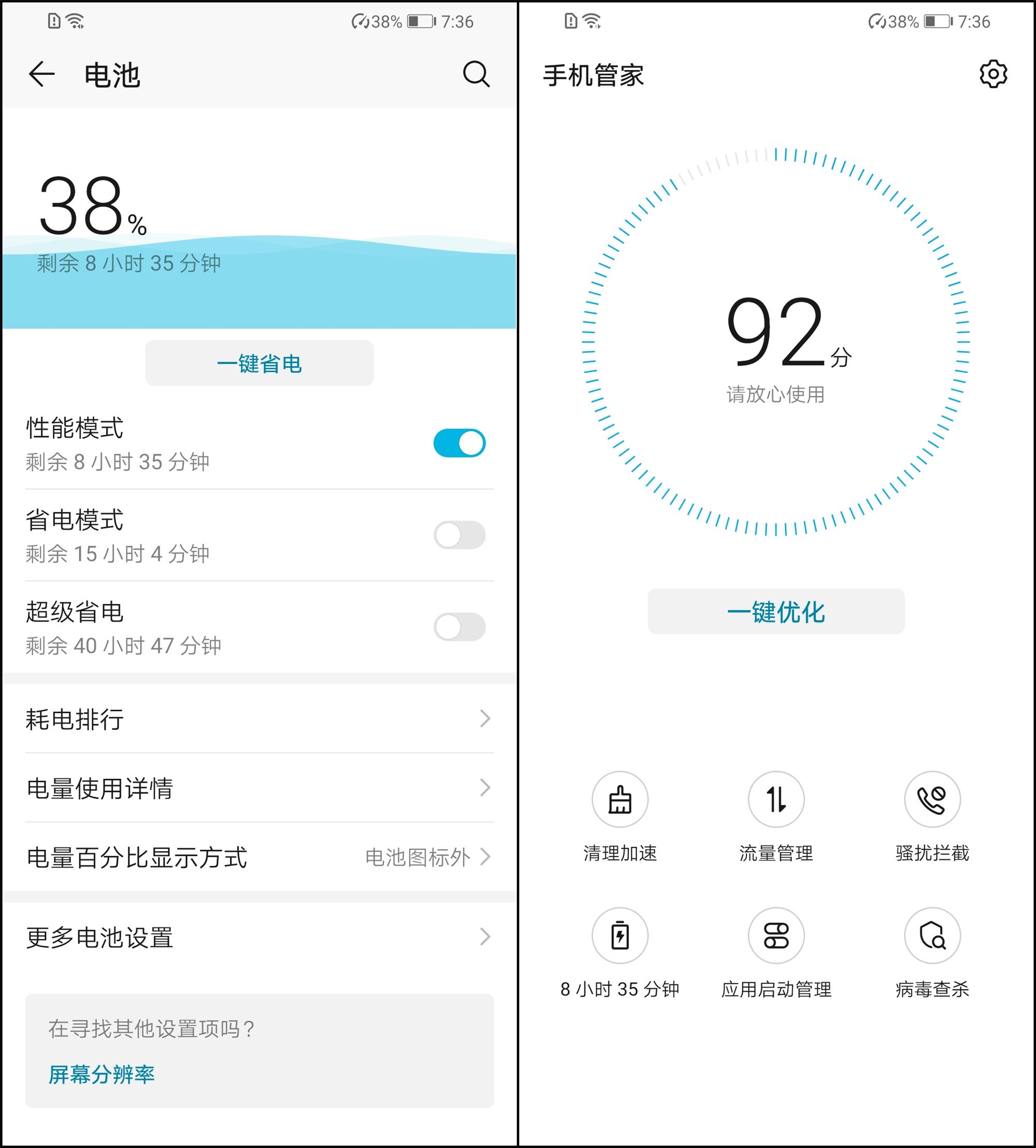1036x1148 pixels.
Task: Open 清理加速
Action: coord(620,800)
